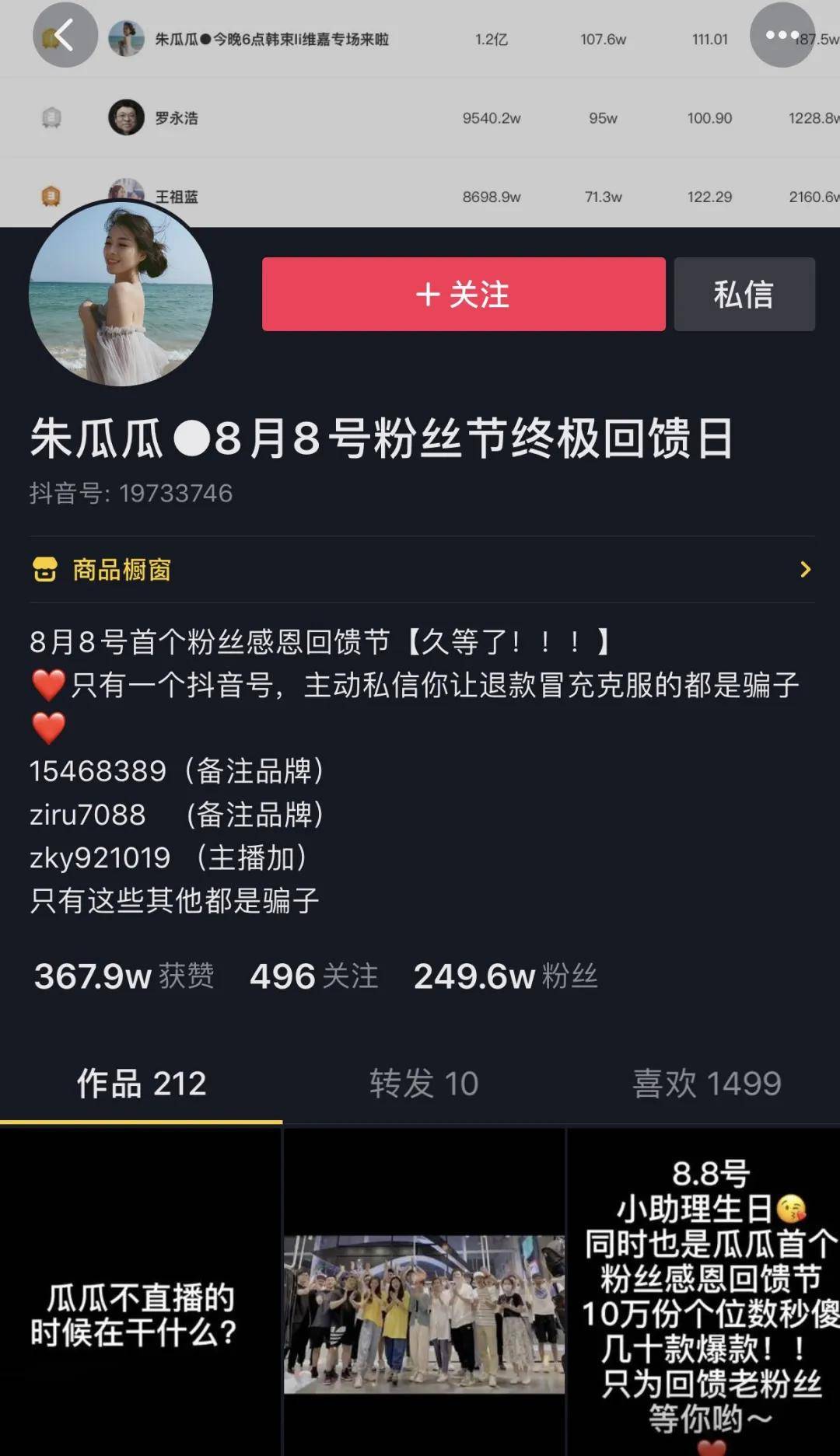Switch to the 作品 212 tab

141,1084
